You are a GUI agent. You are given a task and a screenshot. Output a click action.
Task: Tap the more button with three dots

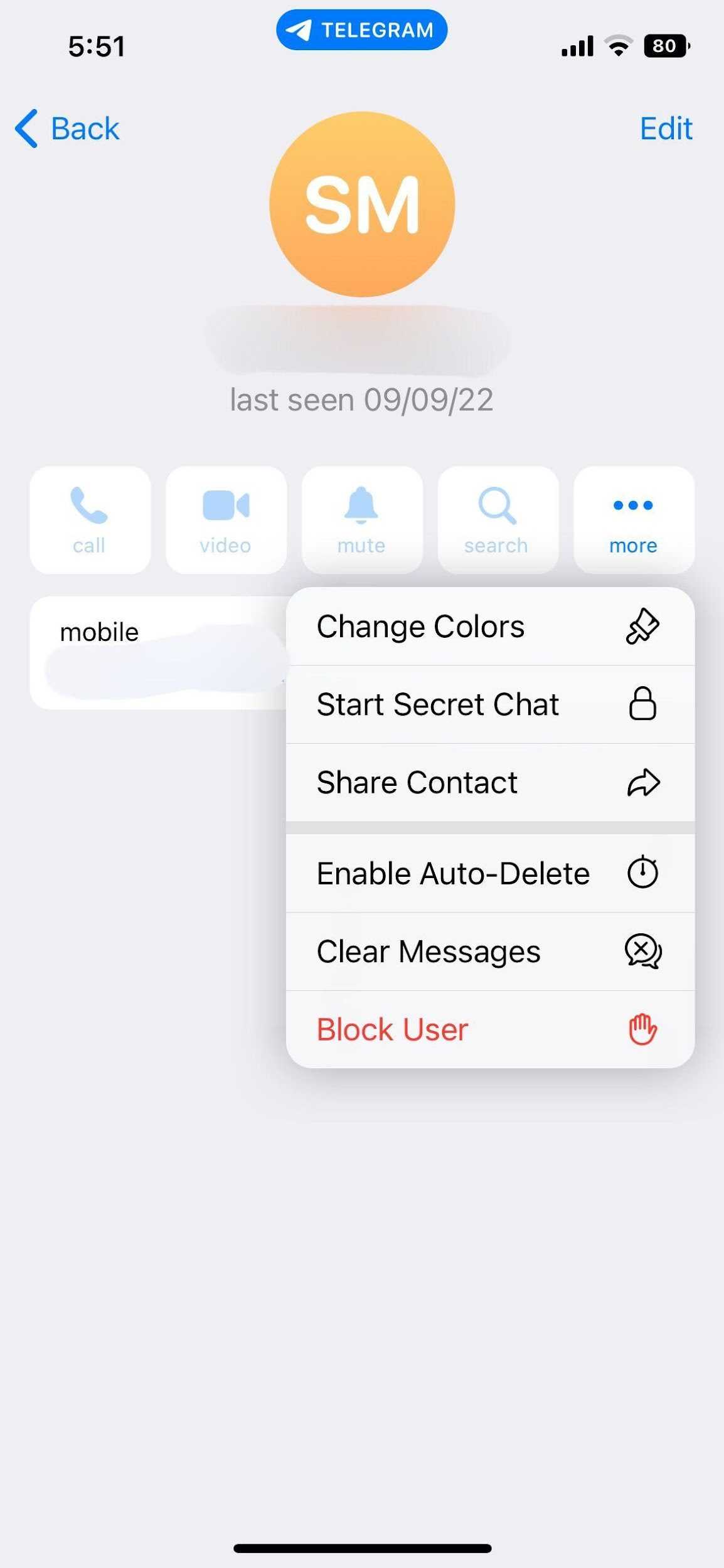[634, 519]
